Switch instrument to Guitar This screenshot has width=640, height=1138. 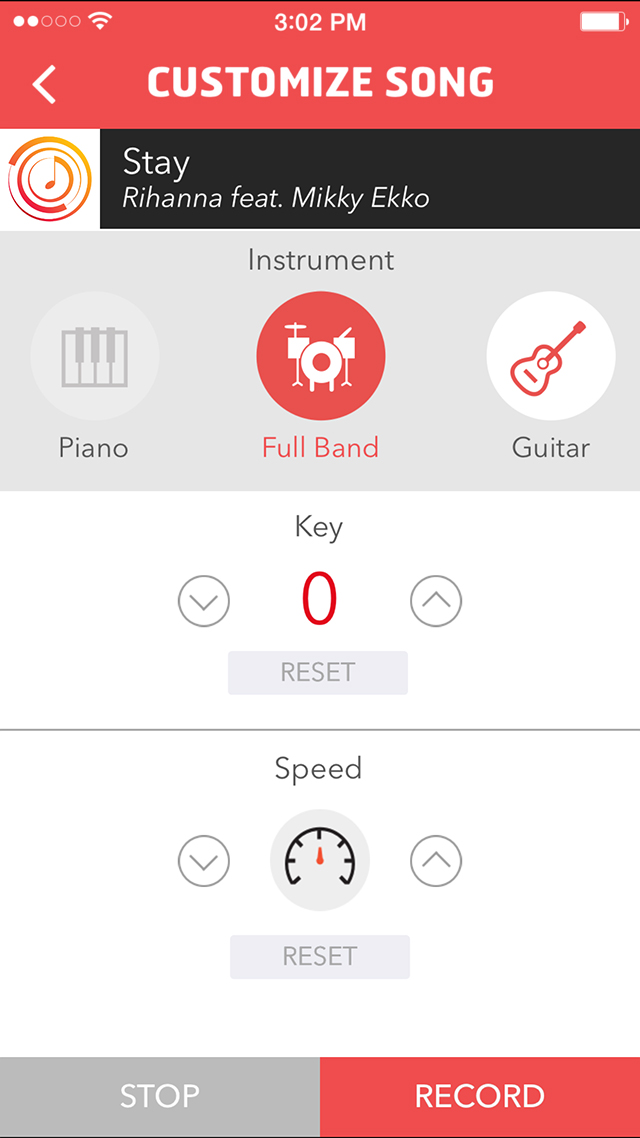550,356
